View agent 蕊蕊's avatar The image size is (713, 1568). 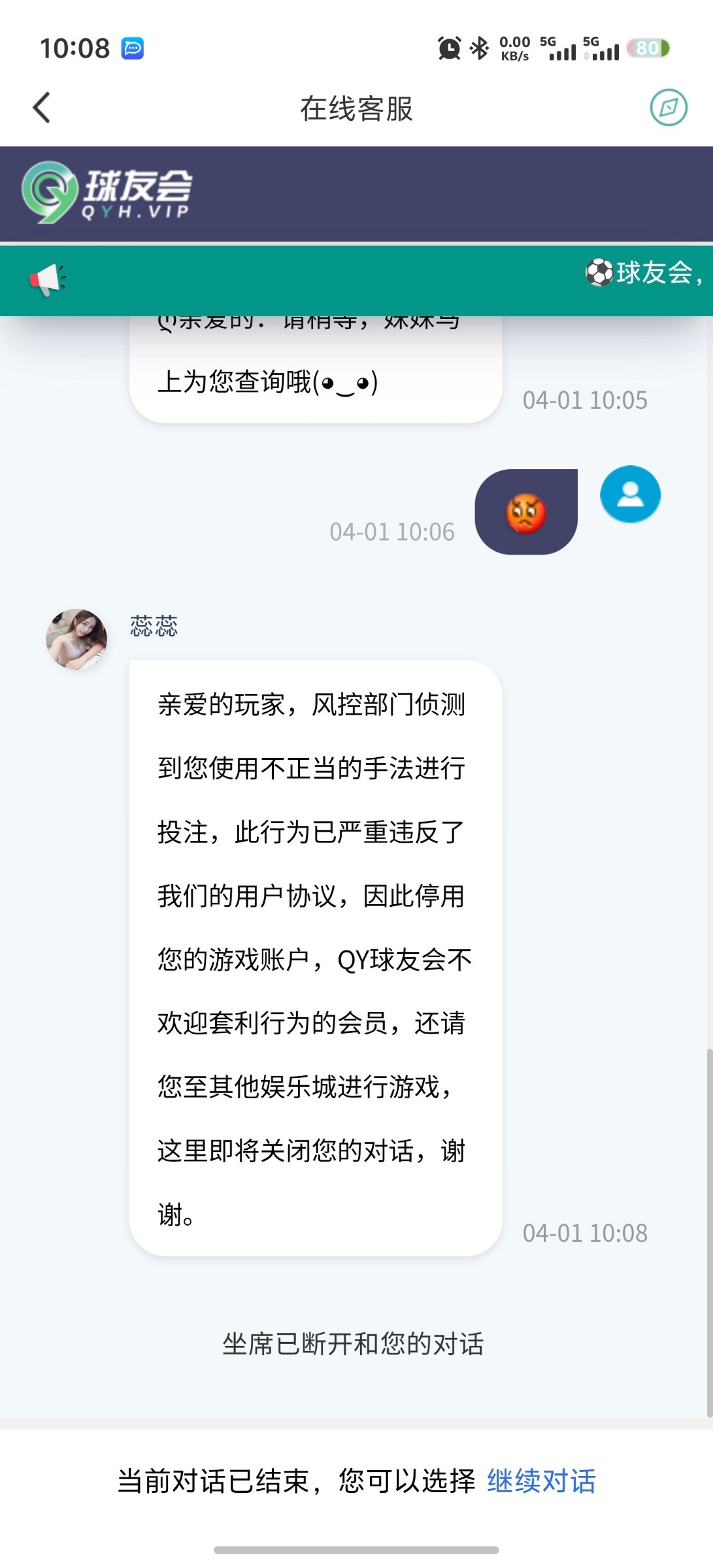[76, 639]
